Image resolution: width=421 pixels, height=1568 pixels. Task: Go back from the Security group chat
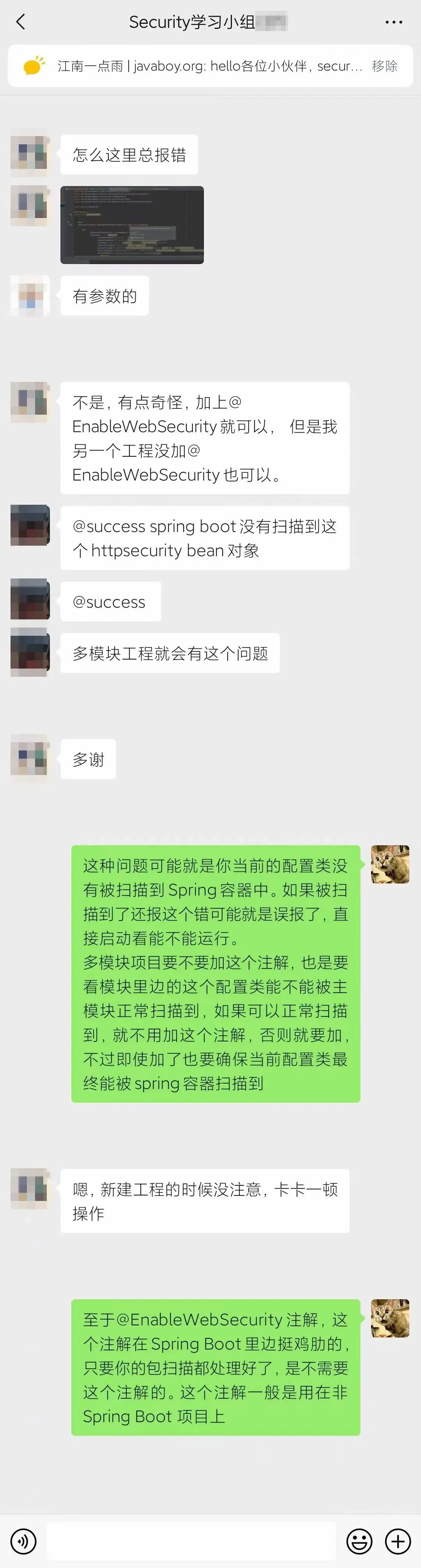(21, 23)
